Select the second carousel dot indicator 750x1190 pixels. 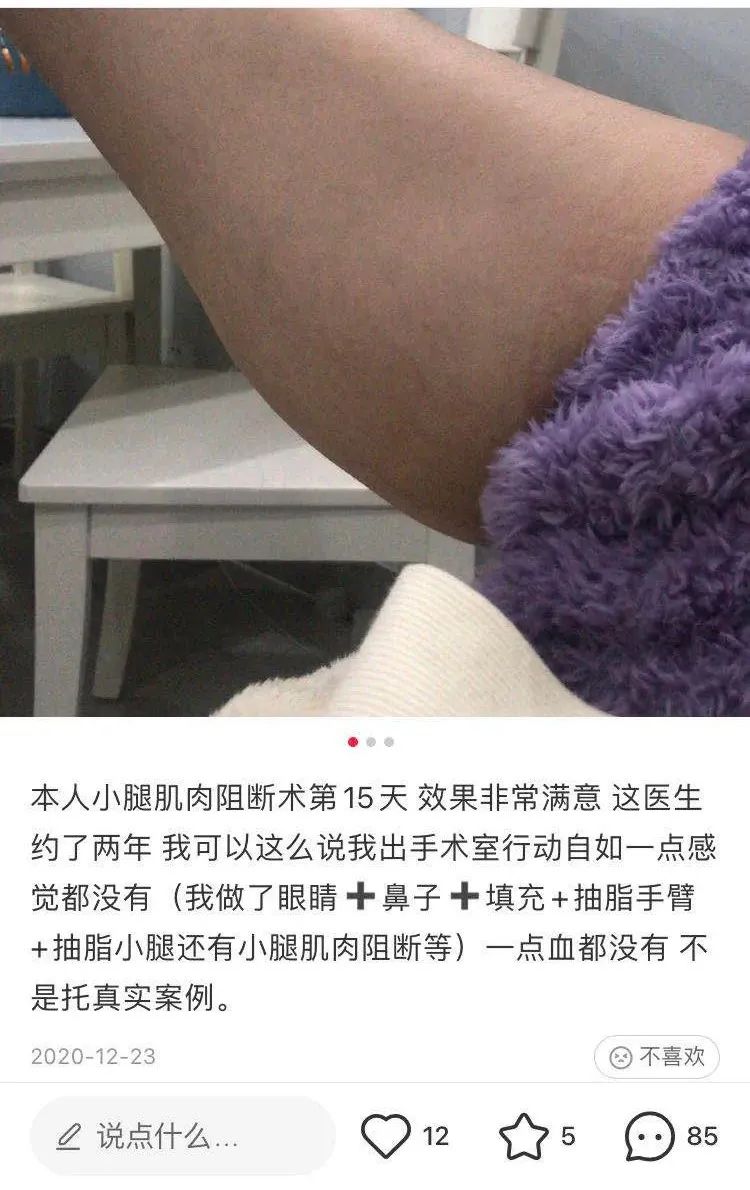[373, 742]
